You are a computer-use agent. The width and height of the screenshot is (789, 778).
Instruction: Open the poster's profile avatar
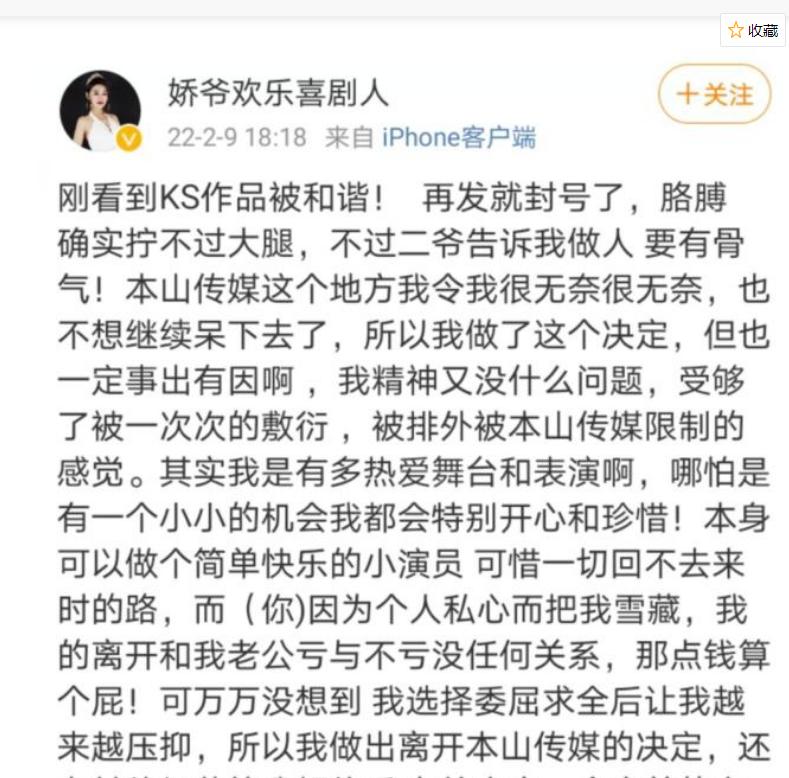point(101,111)
